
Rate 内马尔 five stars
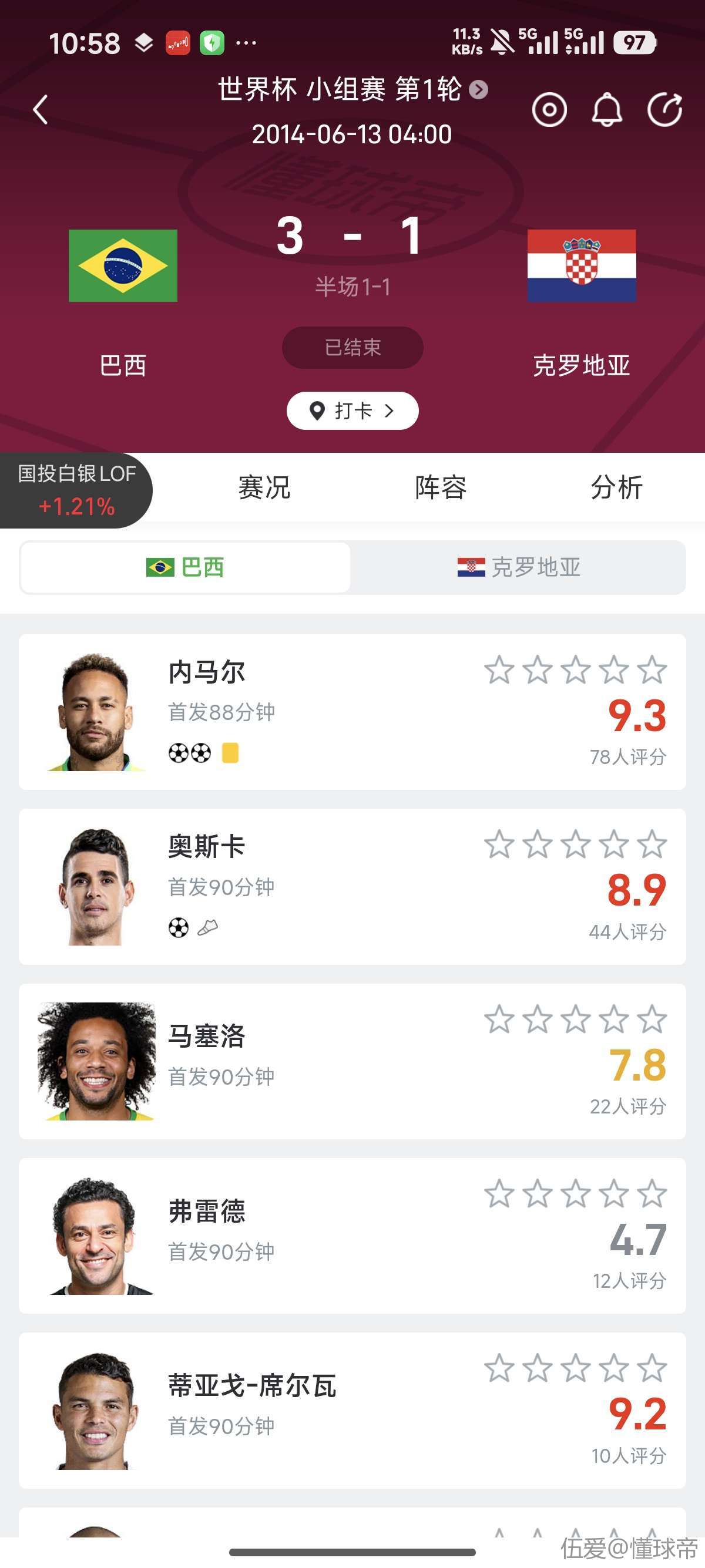(x=652, y=669)
